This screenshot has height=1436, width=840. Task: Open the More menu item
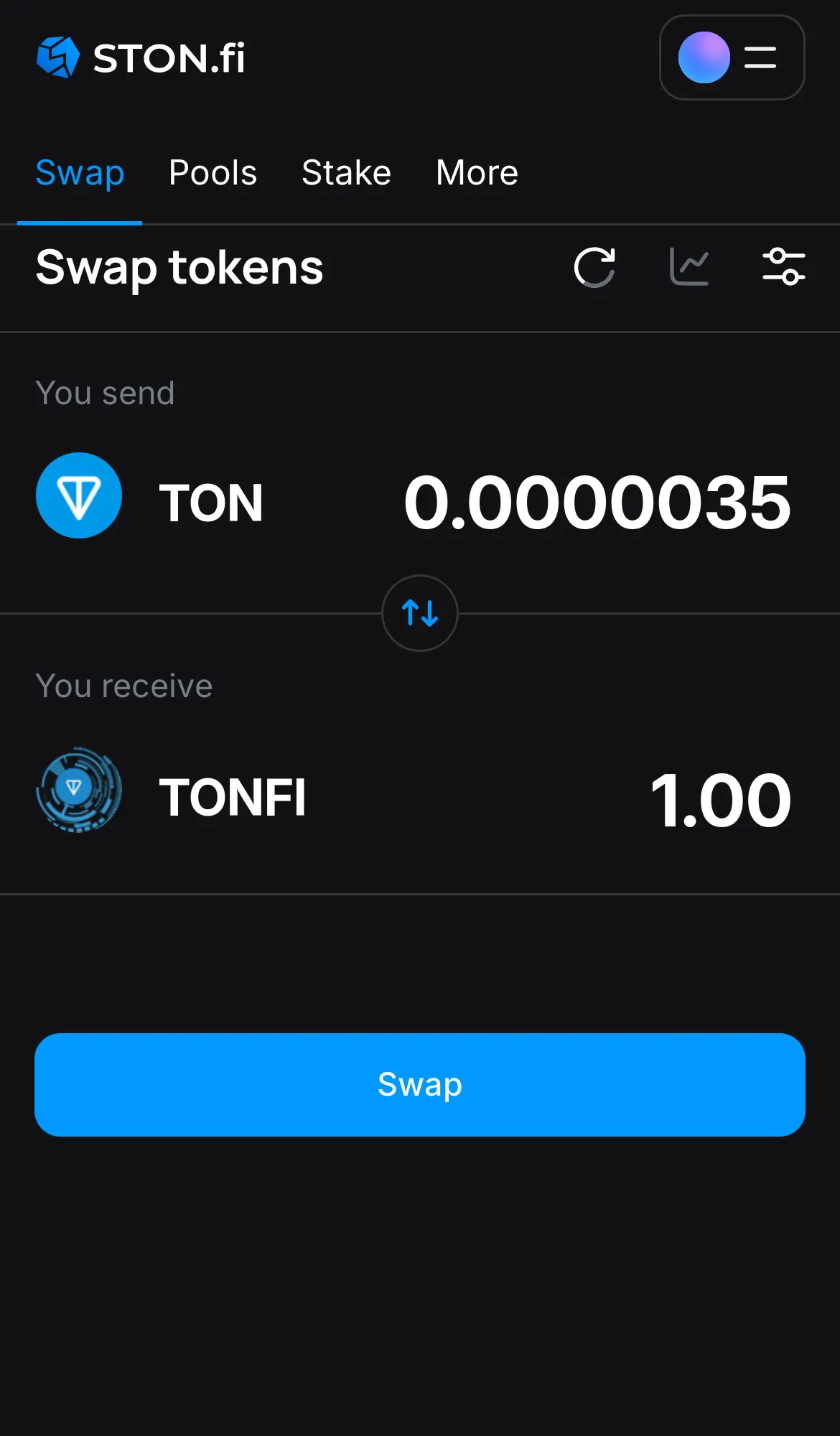(476, 173)
